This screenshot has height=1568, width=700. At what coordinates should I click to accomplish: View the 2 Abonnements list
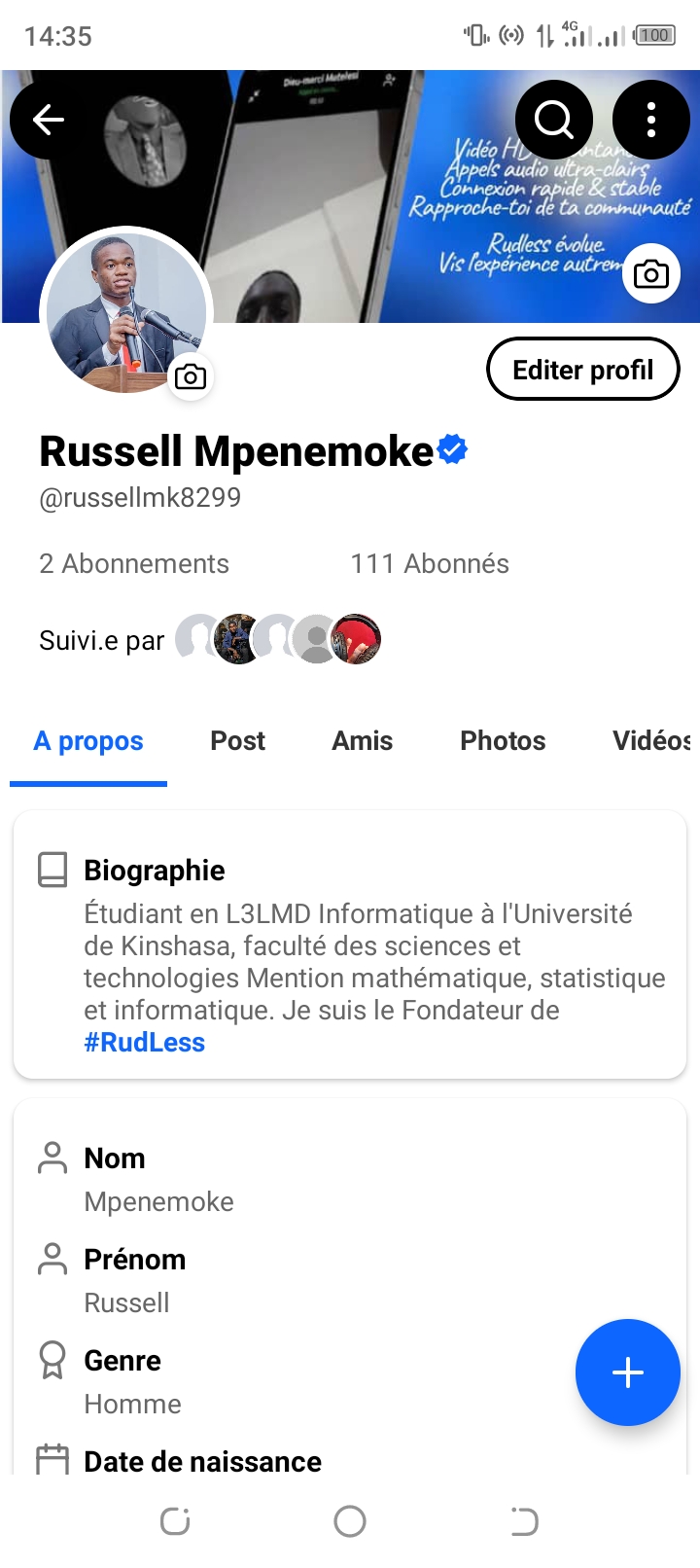pos(134,564)
